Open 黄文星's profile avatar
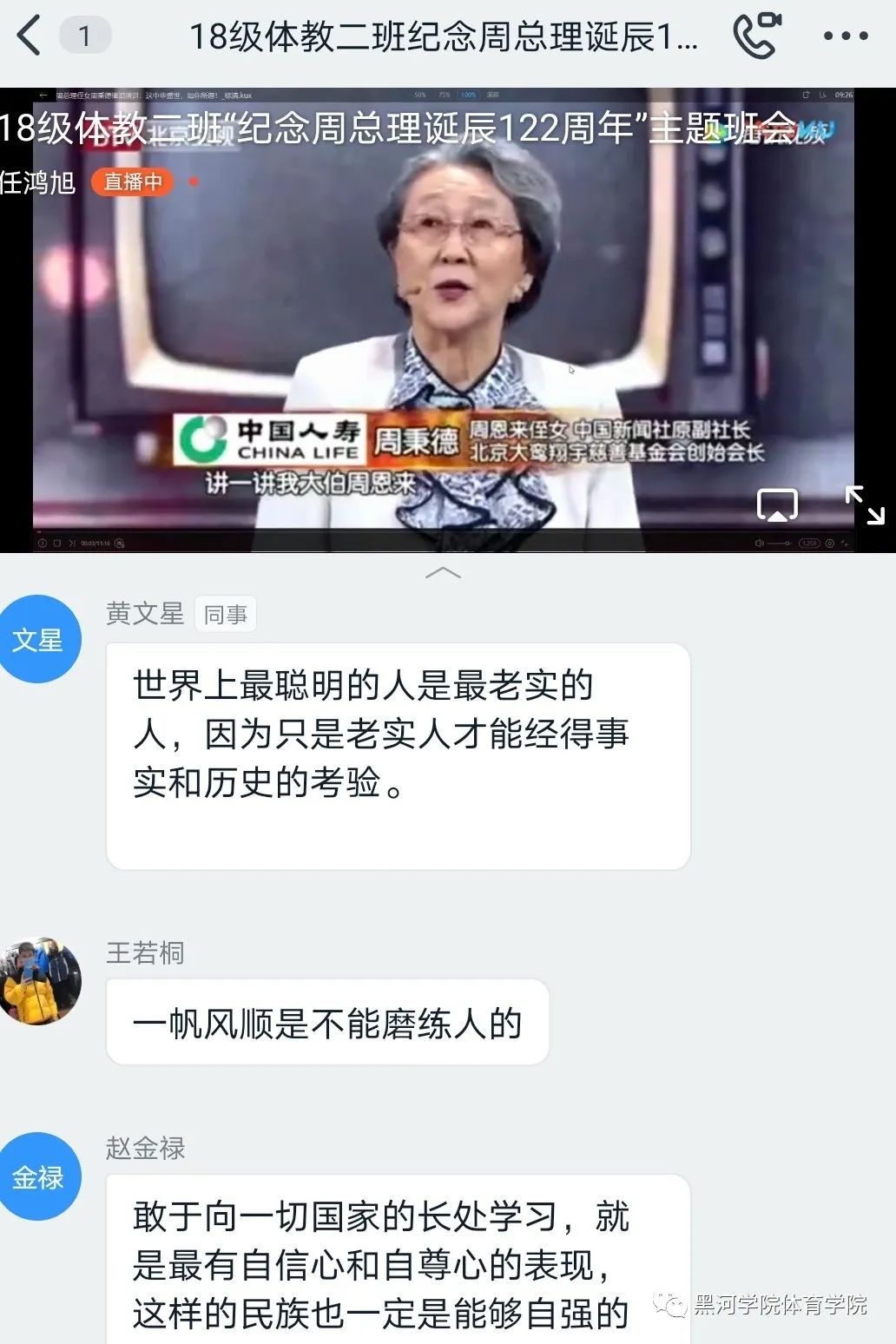The image size is (896, 1344). click(38, 639)
